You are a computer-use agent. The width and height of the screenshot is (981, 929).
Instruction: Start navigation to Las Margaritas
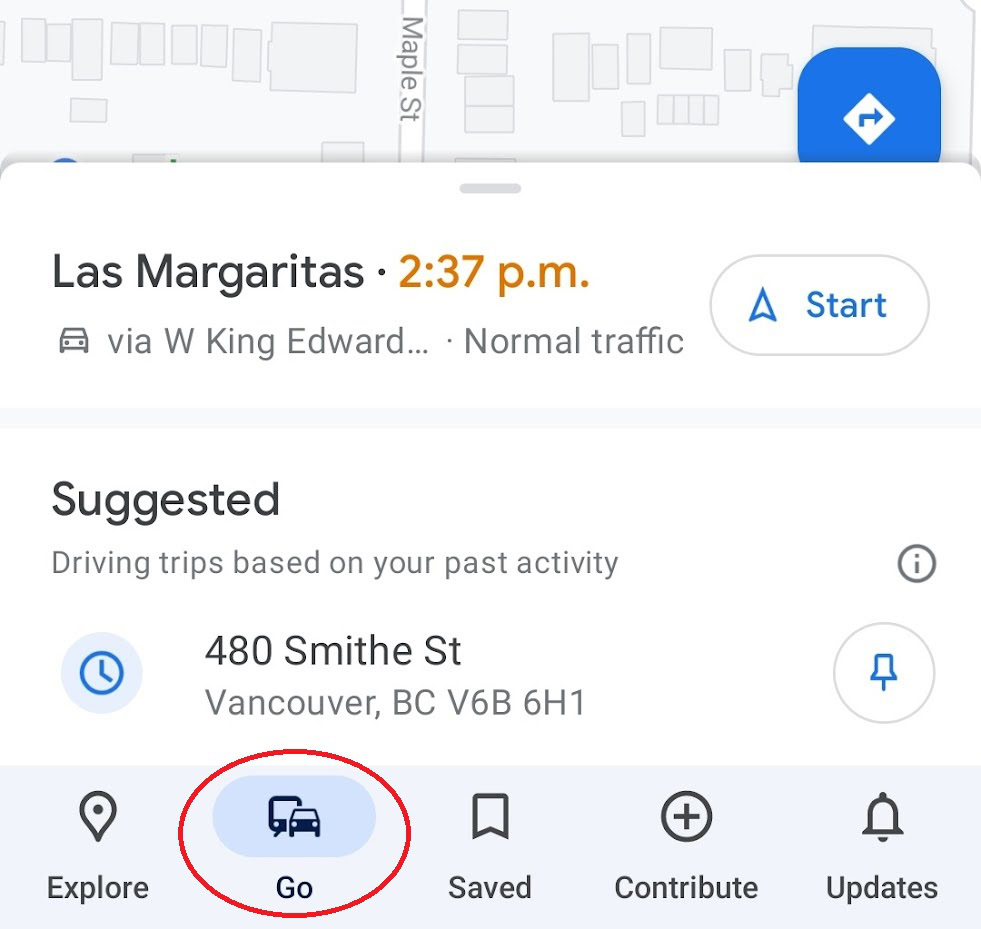click(x=819, y=305)
